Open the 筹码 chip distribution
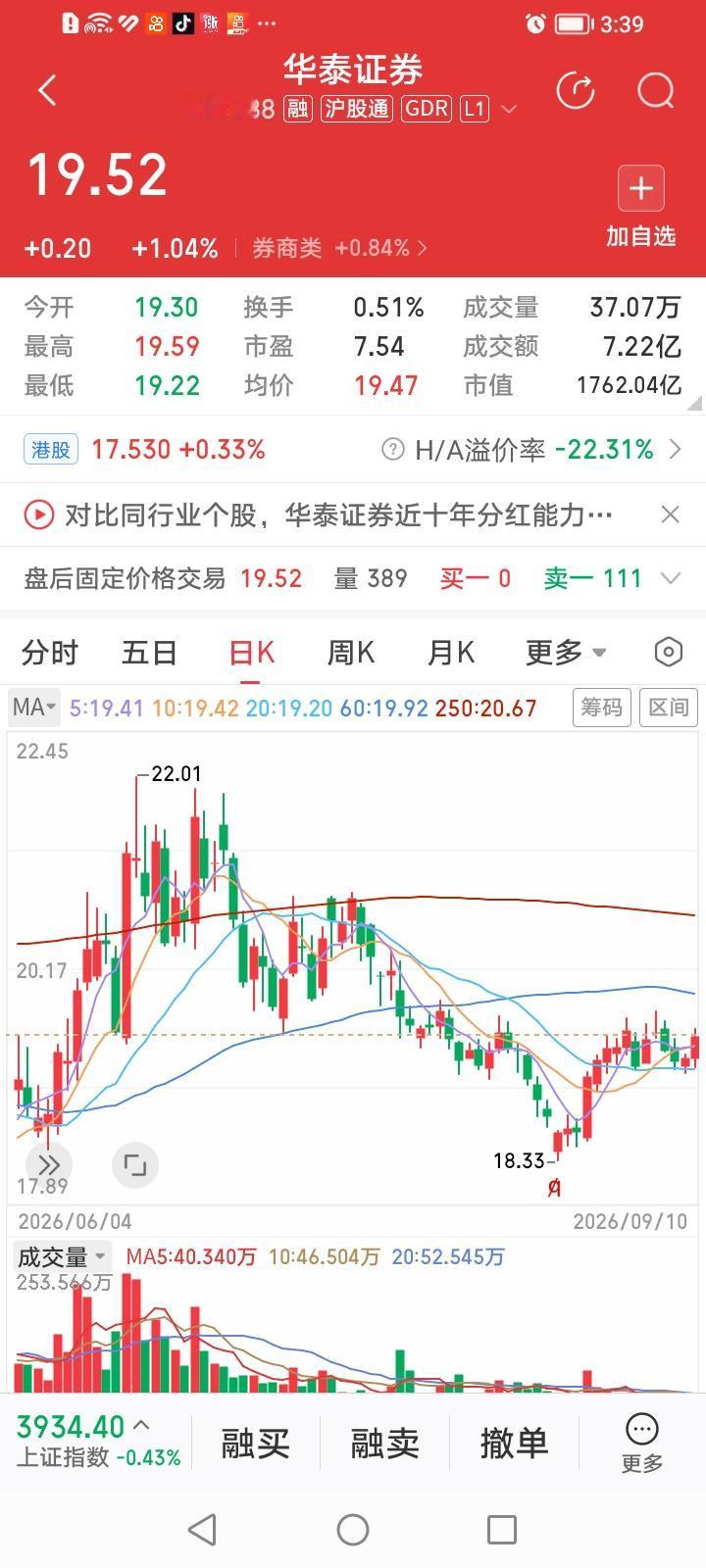 (601, 707)
